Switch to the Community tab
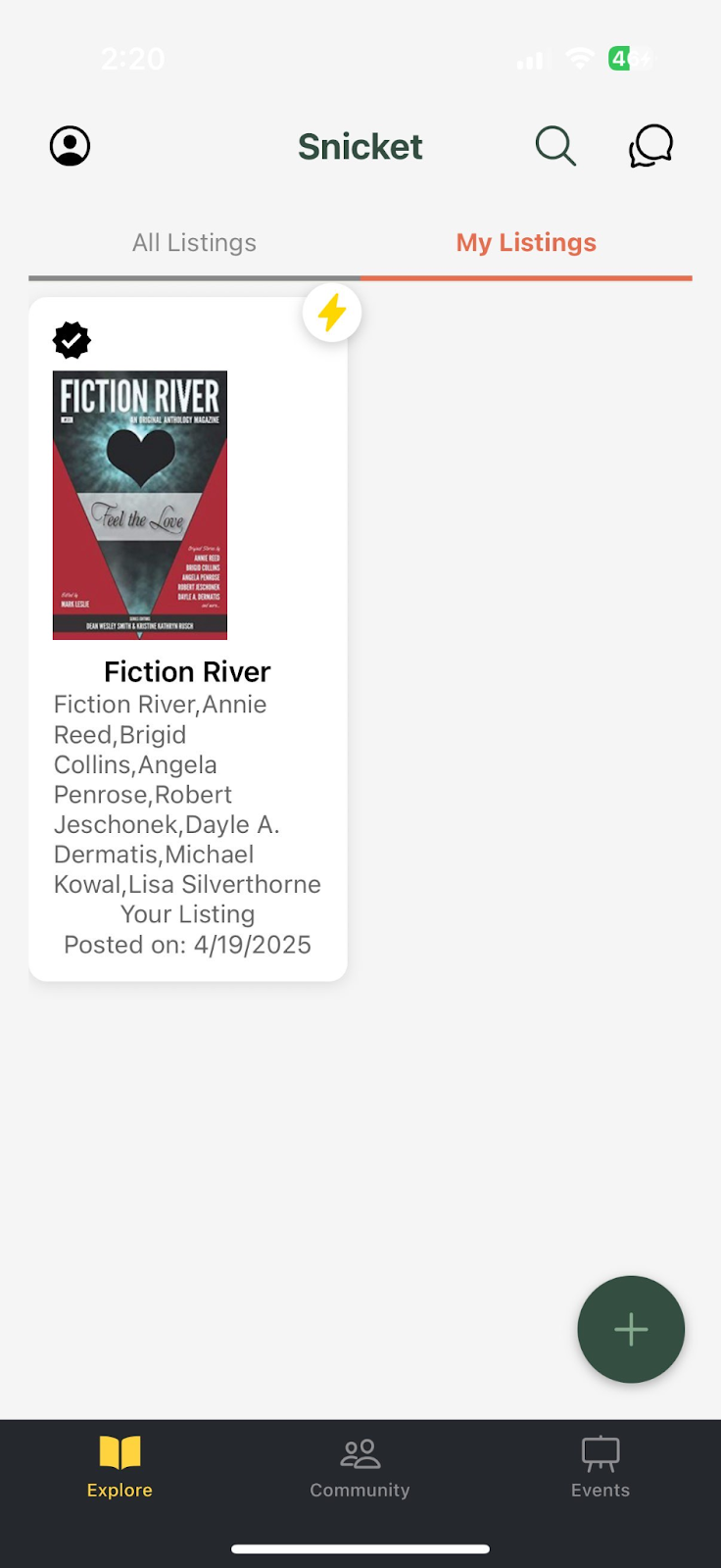Viewport: 721px width, 1568px height. click(x=360, y=1467)
